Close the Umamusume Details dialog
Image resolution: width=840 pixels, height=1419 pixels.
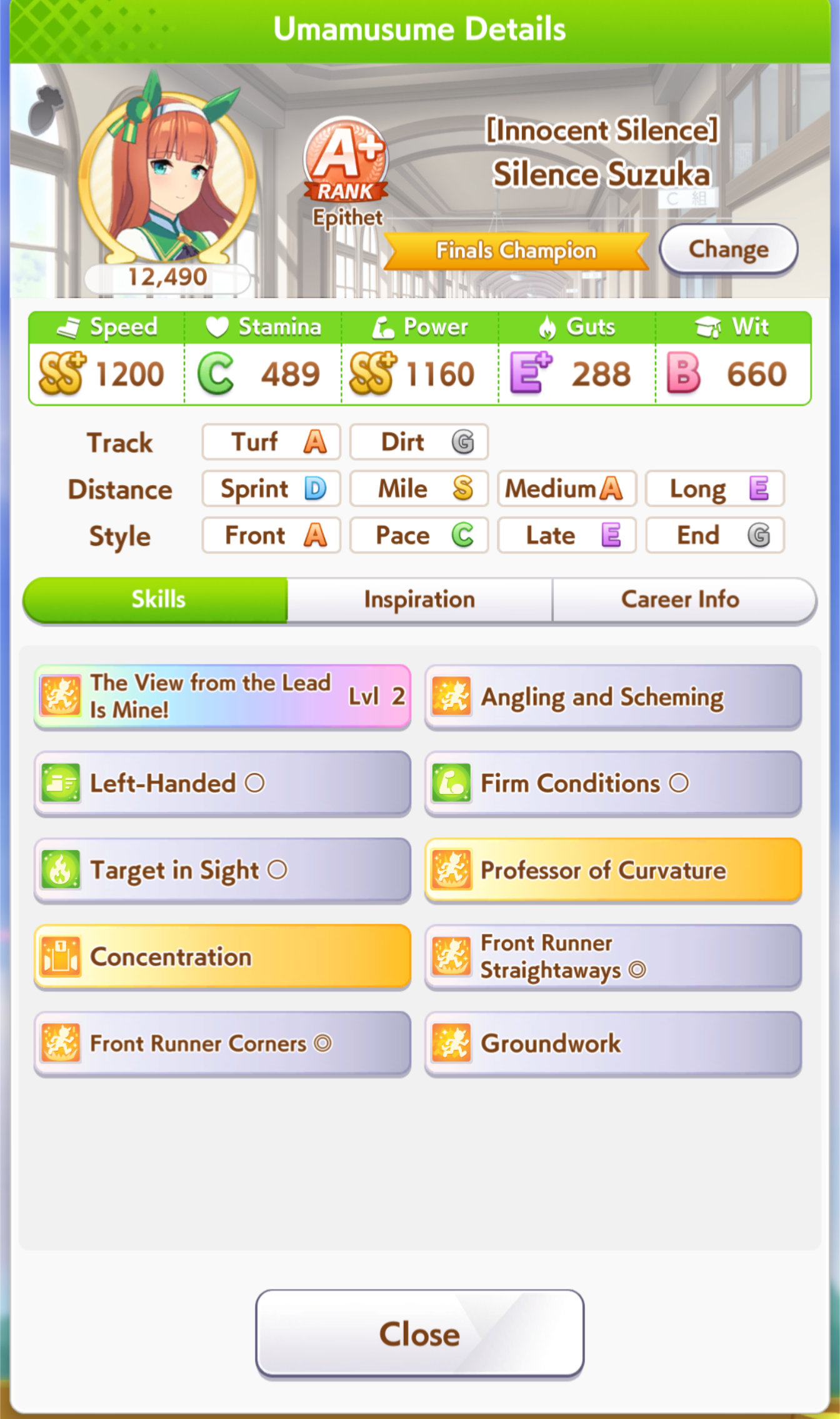click(419, 1333)
